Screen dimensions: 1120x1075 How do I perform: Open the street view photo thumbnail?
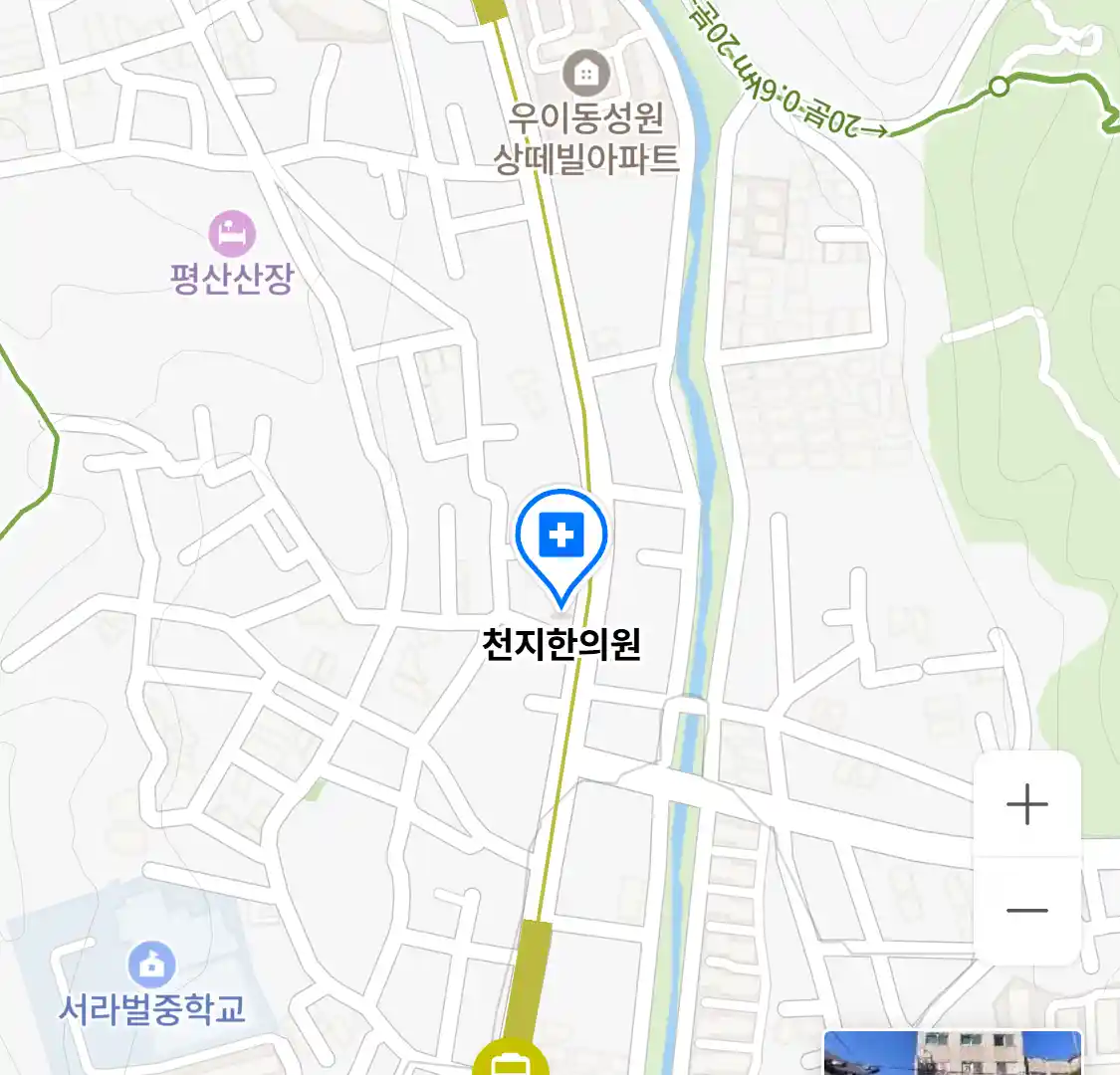pos(952,1053)
